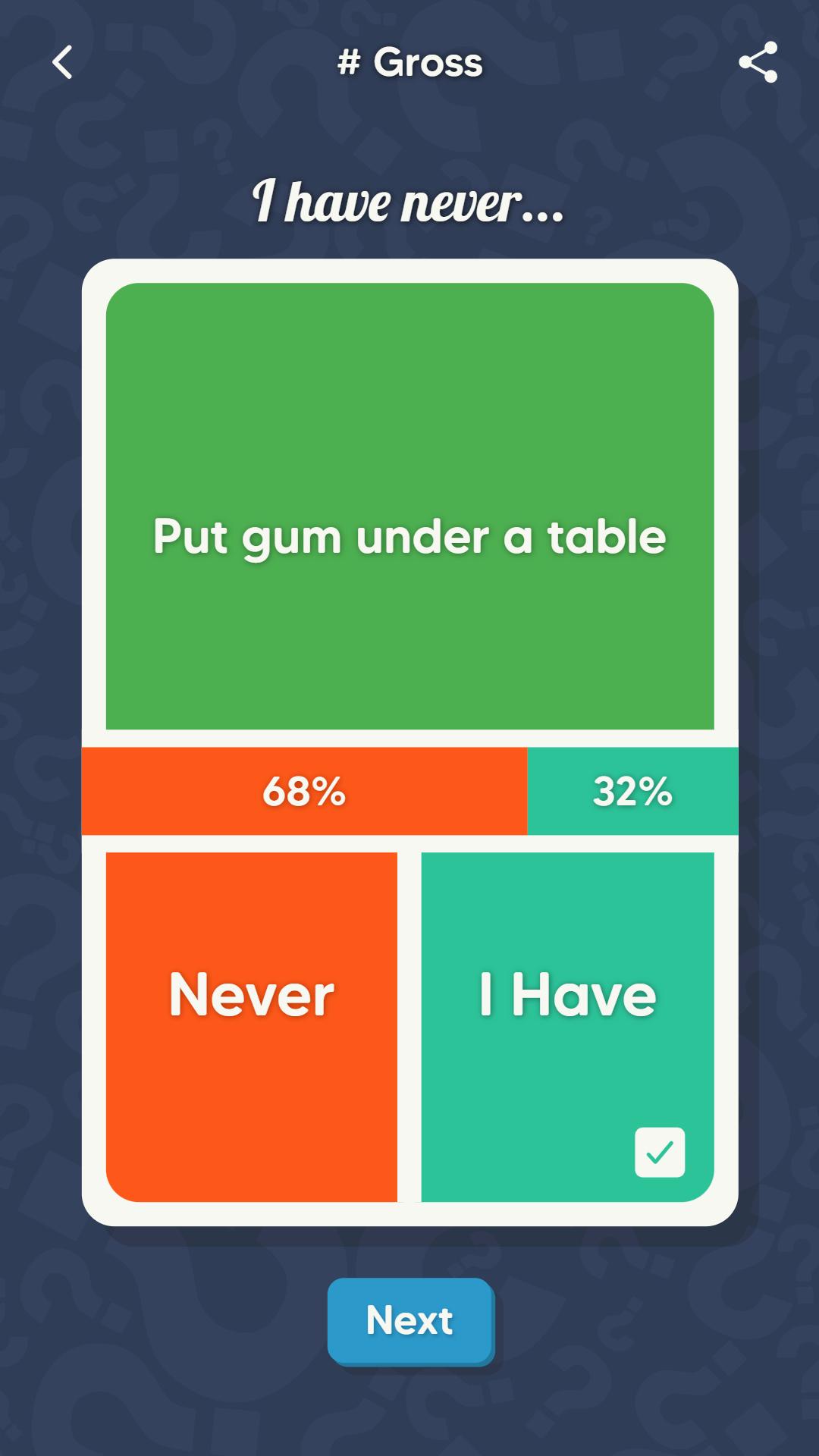
Task: Share this question via the share icon
Action: 758,62
